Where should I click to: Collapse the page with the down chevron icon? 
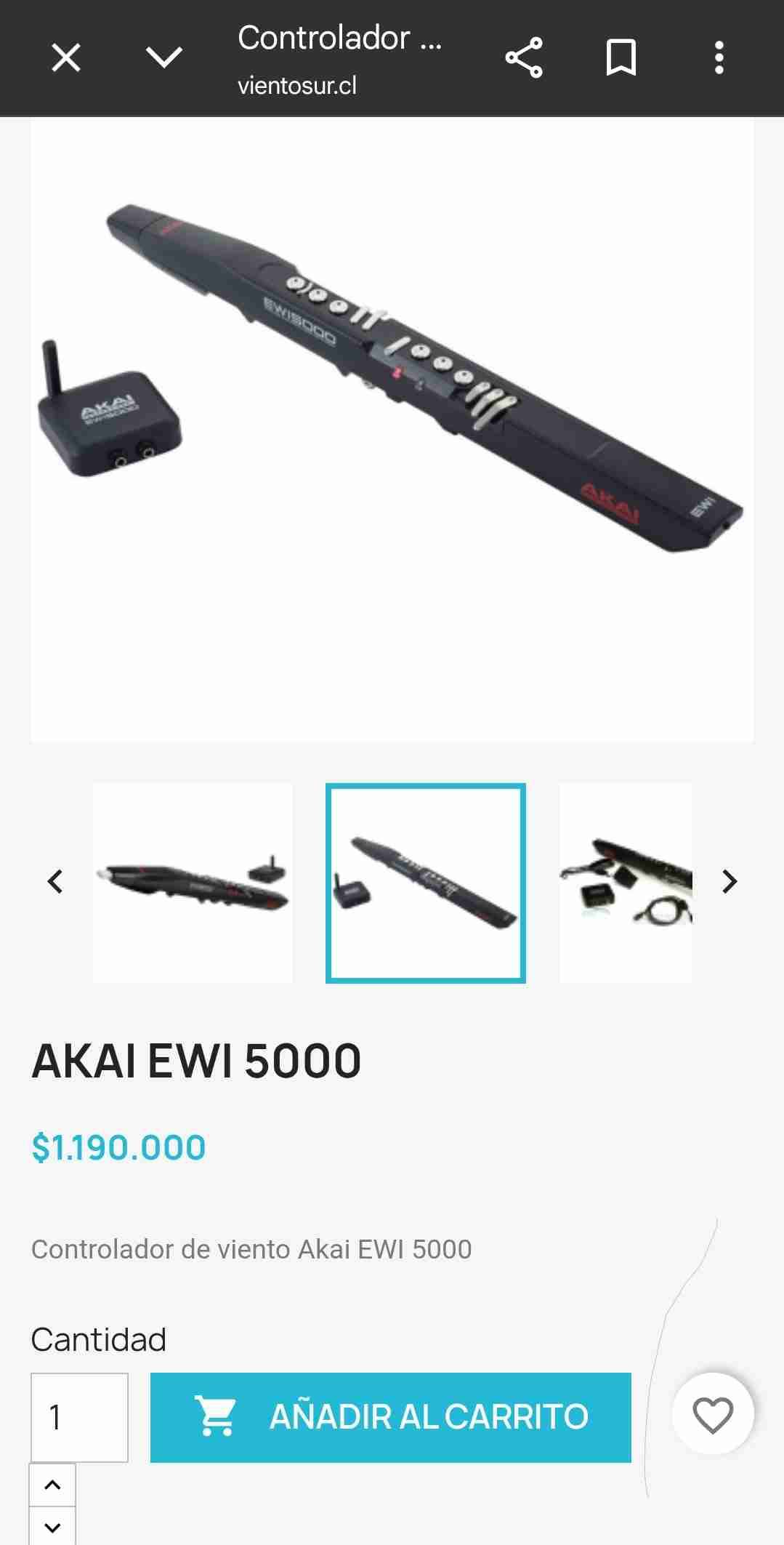163,58
